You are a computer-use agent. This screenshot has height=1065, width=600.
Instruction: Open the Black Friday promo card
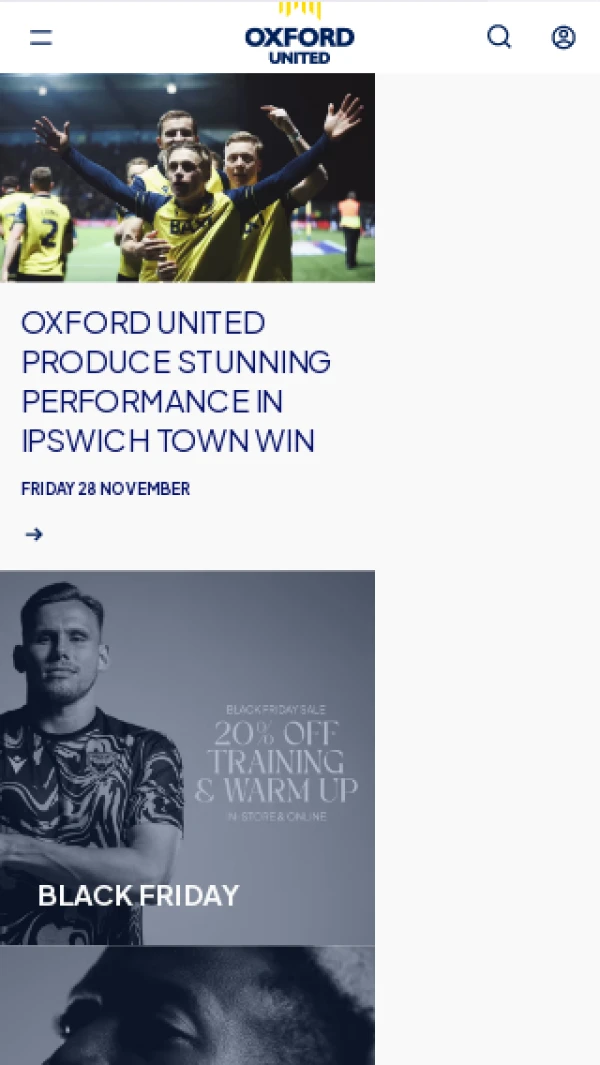tap(187, 758)
